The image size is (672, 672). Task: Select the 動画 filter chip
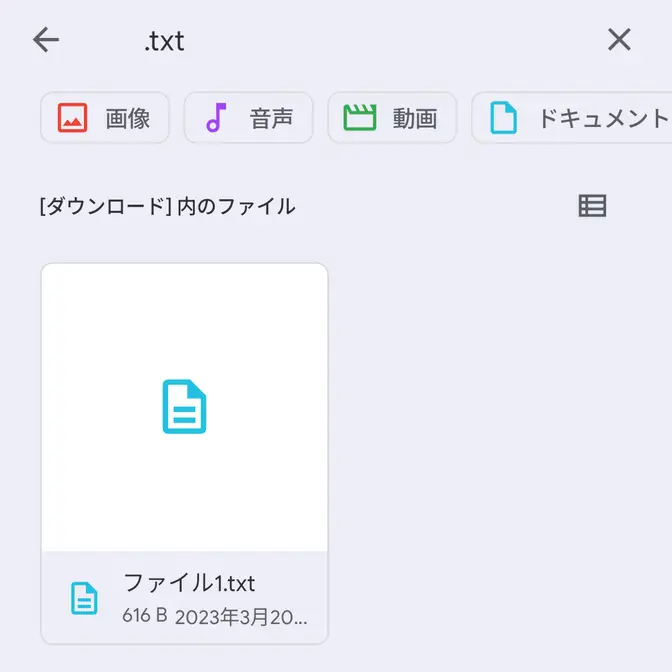point(392,118)
